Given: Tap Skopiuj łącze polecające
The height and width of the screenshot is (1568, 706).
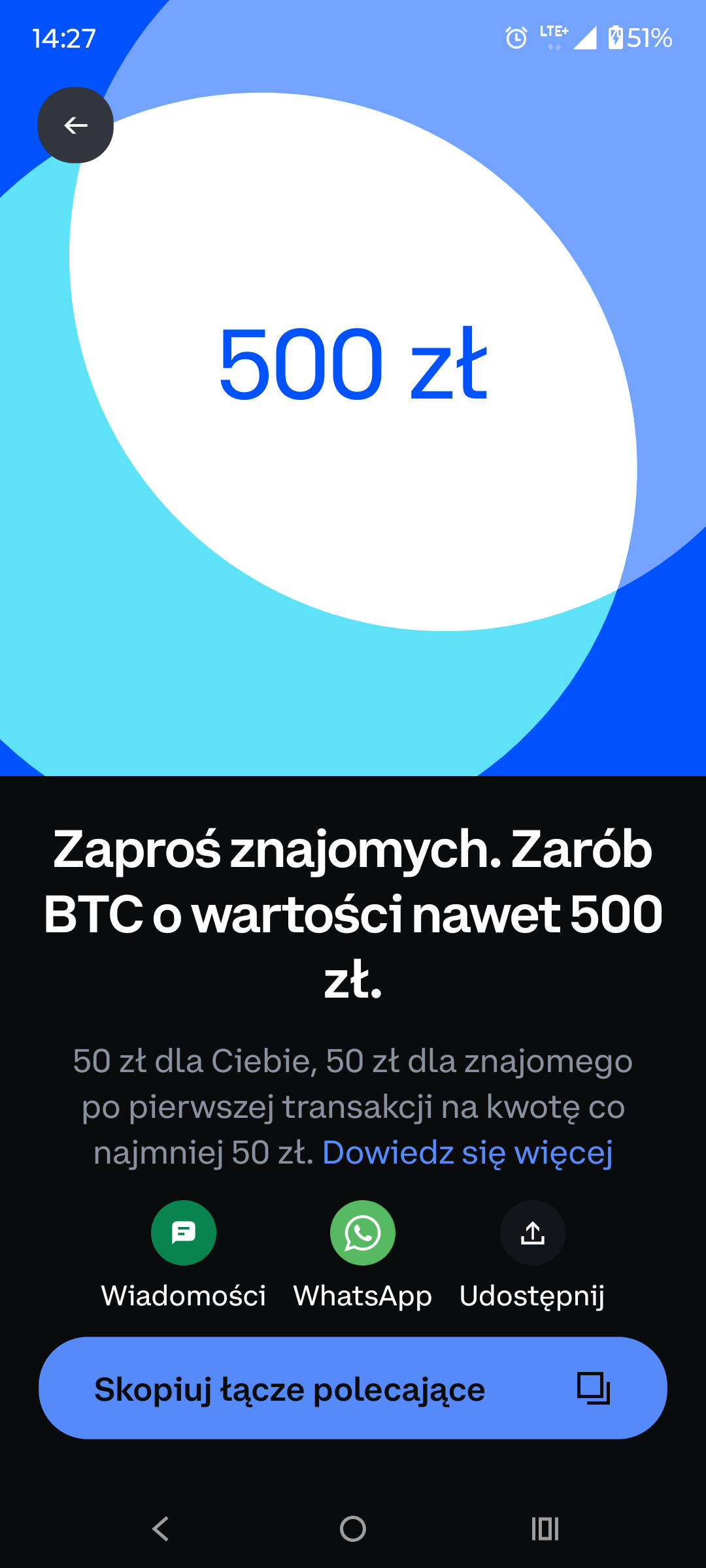Looking at the screenshot, I should 353,1388.
